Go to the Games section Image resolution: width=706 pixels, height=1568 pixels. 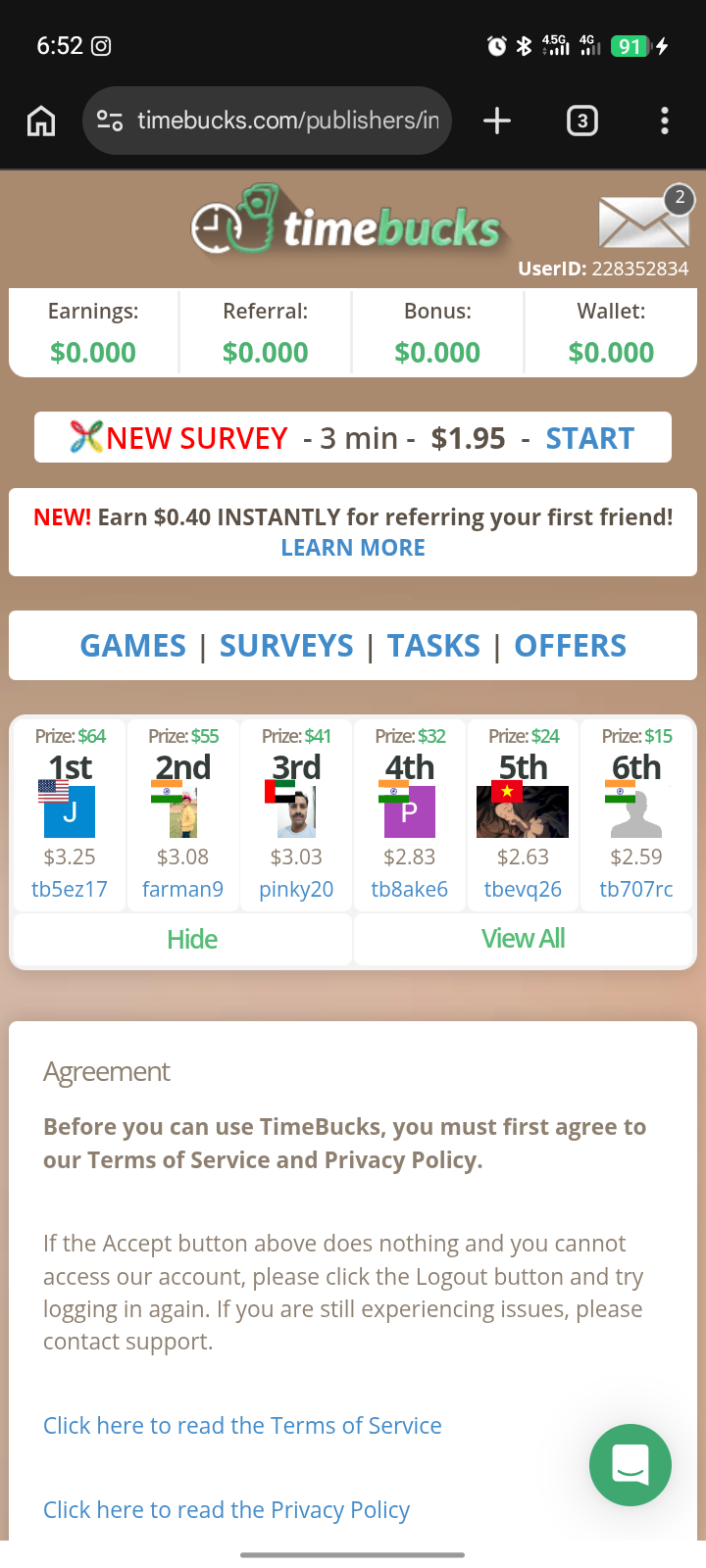pyautogui.click(x=132, y=646)
